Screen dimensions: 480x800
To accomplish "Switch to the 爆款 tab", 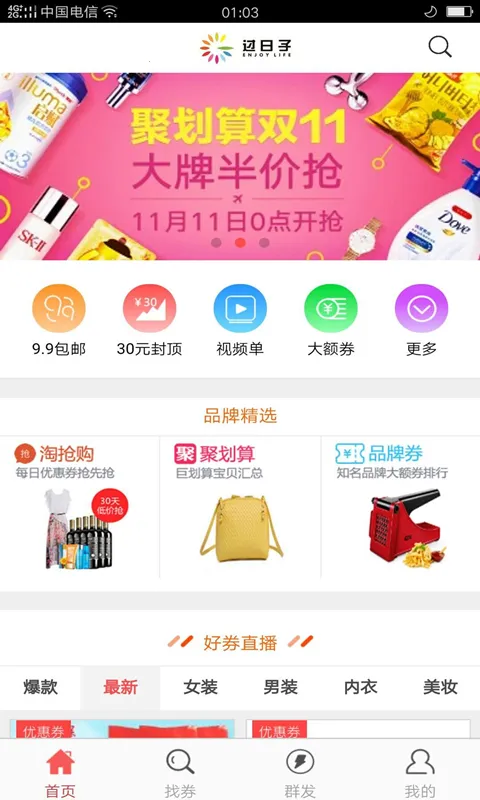I will point(40,687).
